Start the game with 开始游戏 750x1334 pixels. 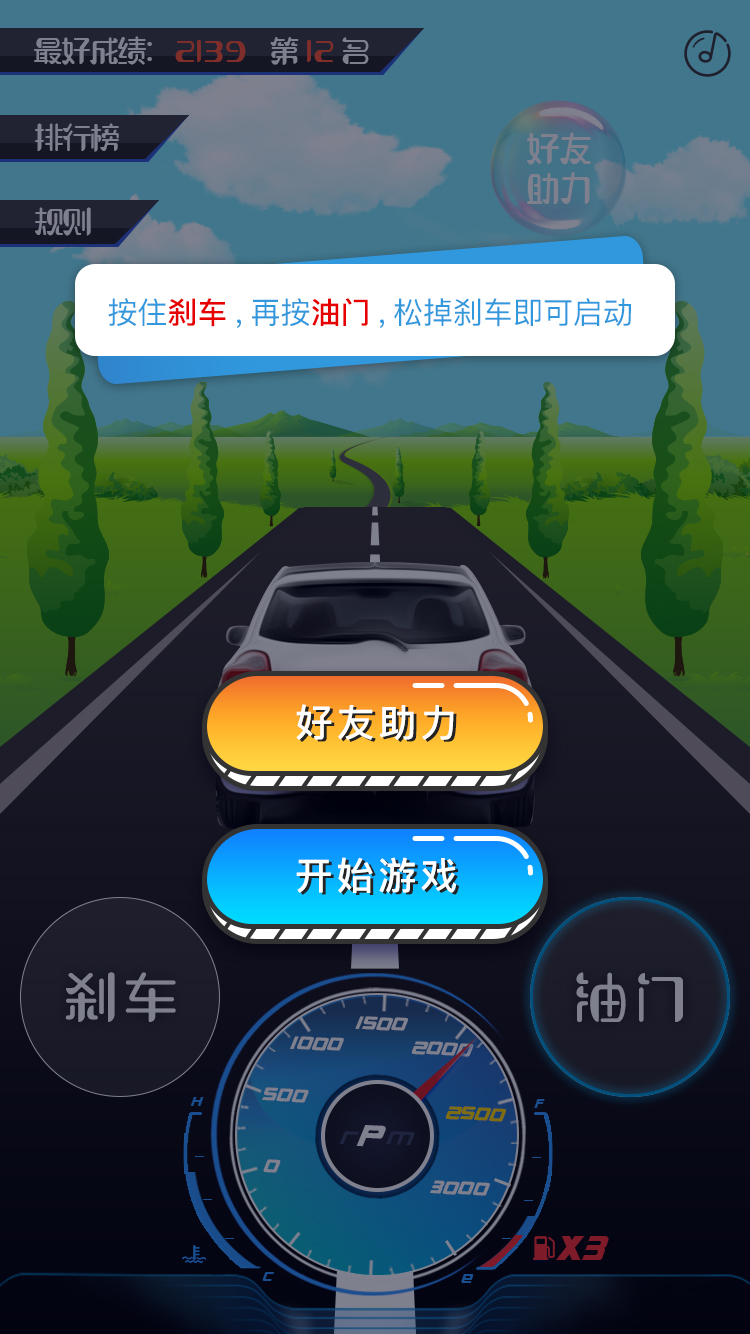pos(375,877)
